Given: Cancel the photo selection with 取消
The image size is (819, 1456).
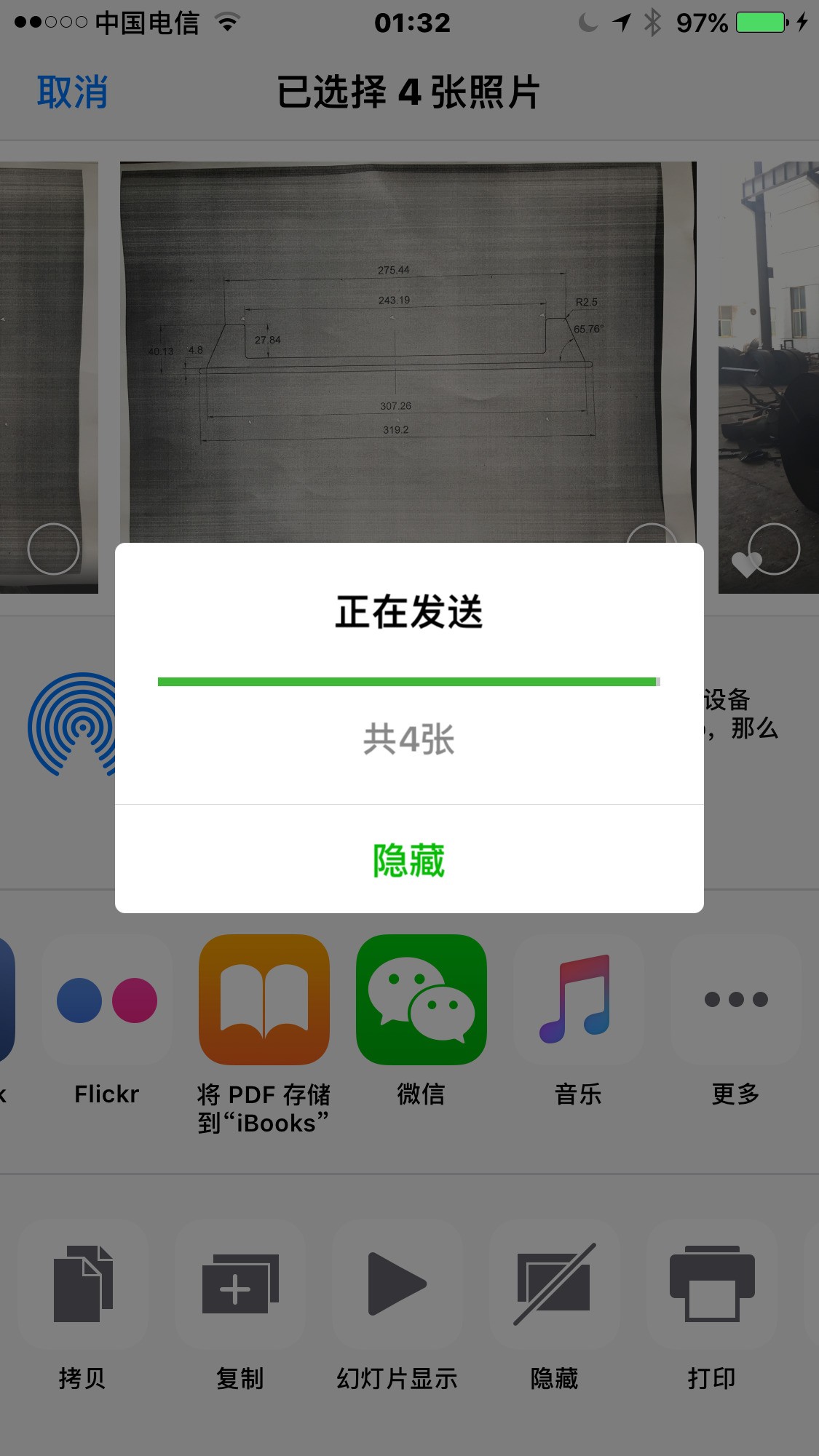Looking at the screenshot, I should tap(72, 92).
